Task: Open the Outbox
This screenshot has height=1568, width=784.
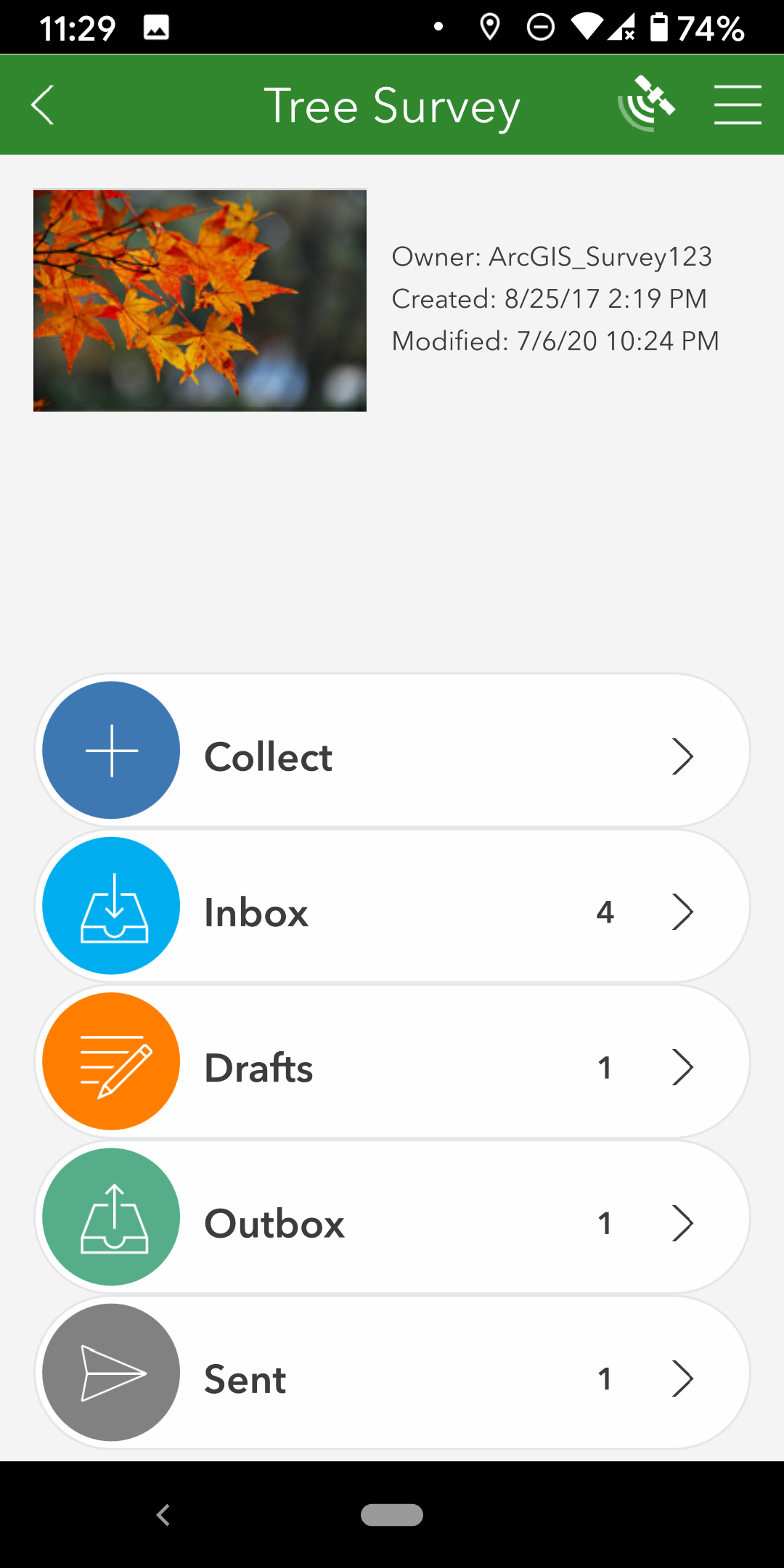Action: pos(392,1217)
